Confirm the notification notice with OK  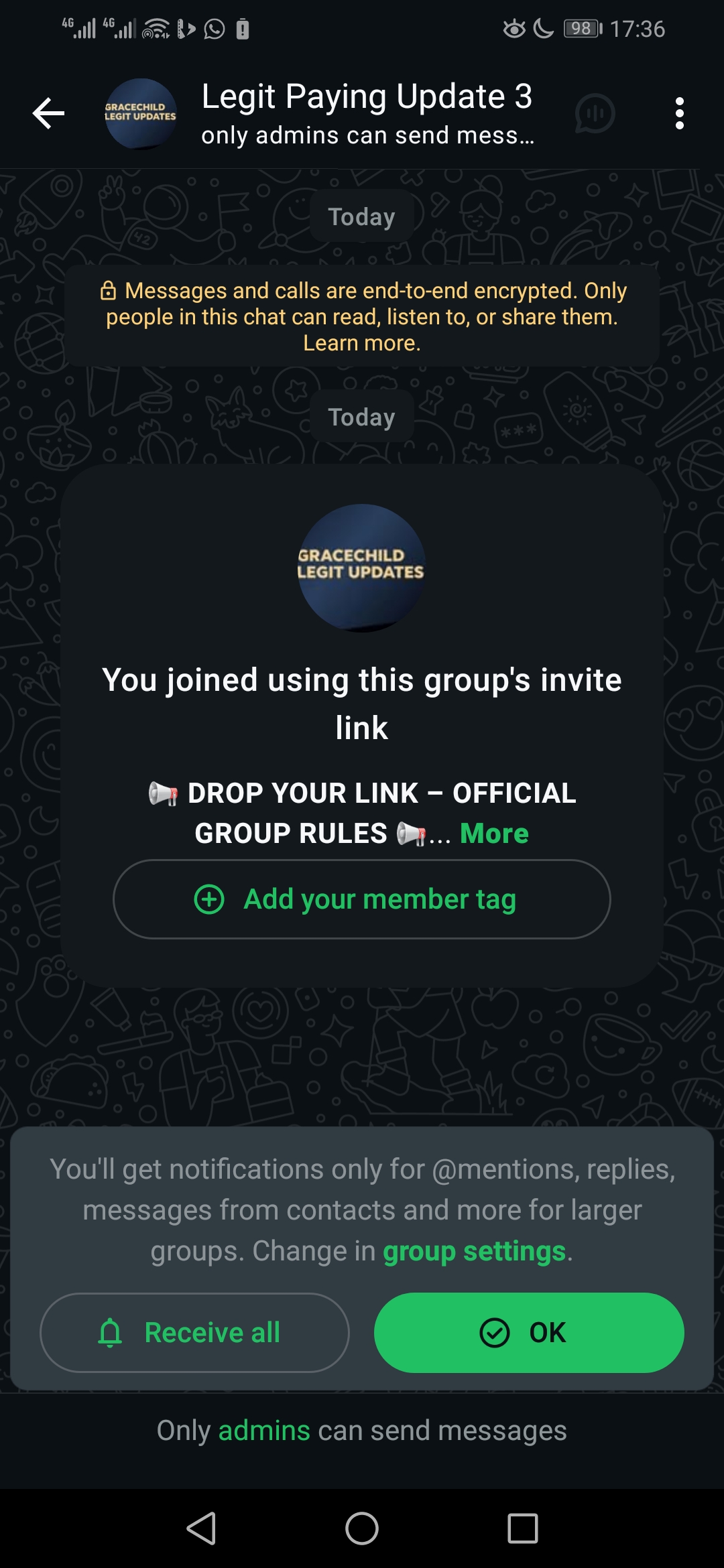(529, 1332)
